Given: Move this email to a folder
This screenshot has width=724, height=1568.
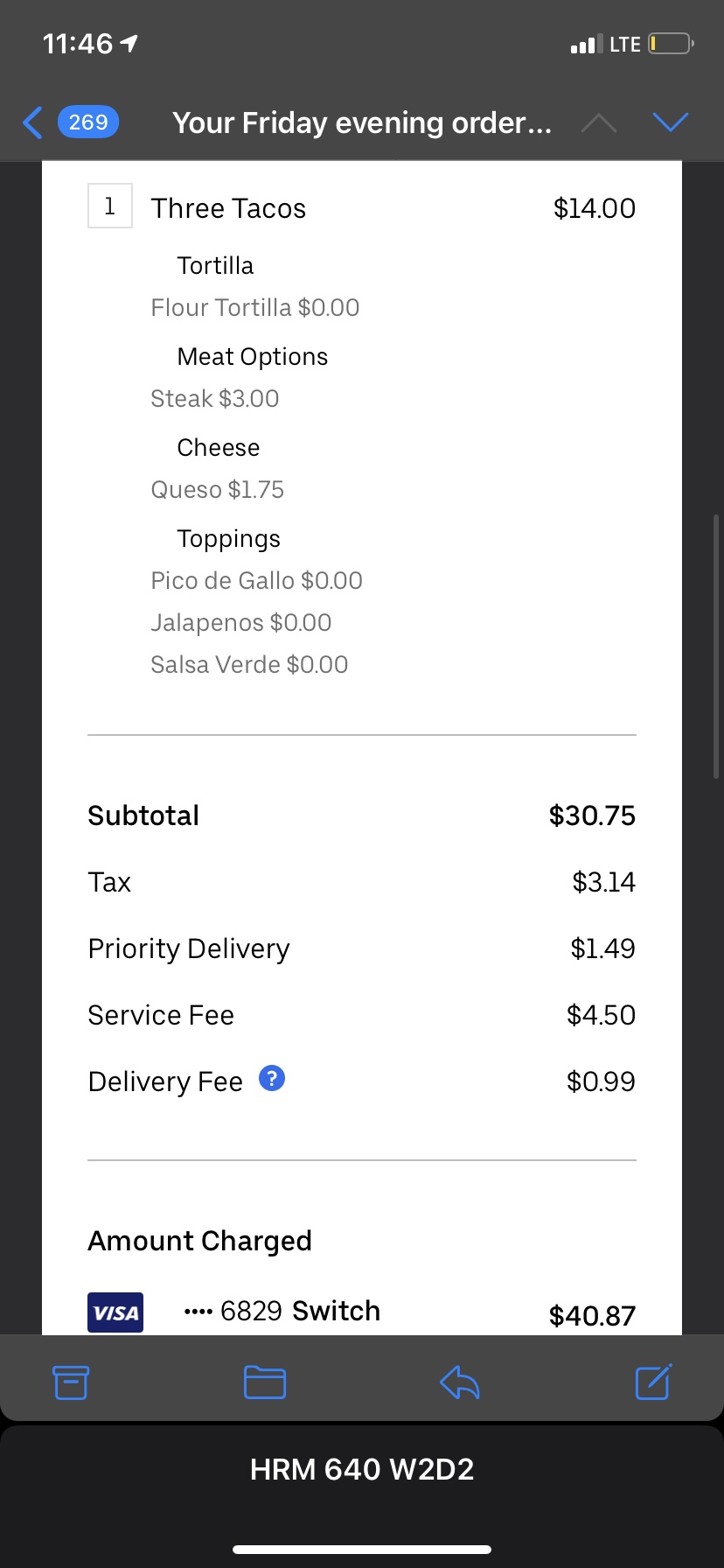Looking at the screenshot, I should point(264,1382).
